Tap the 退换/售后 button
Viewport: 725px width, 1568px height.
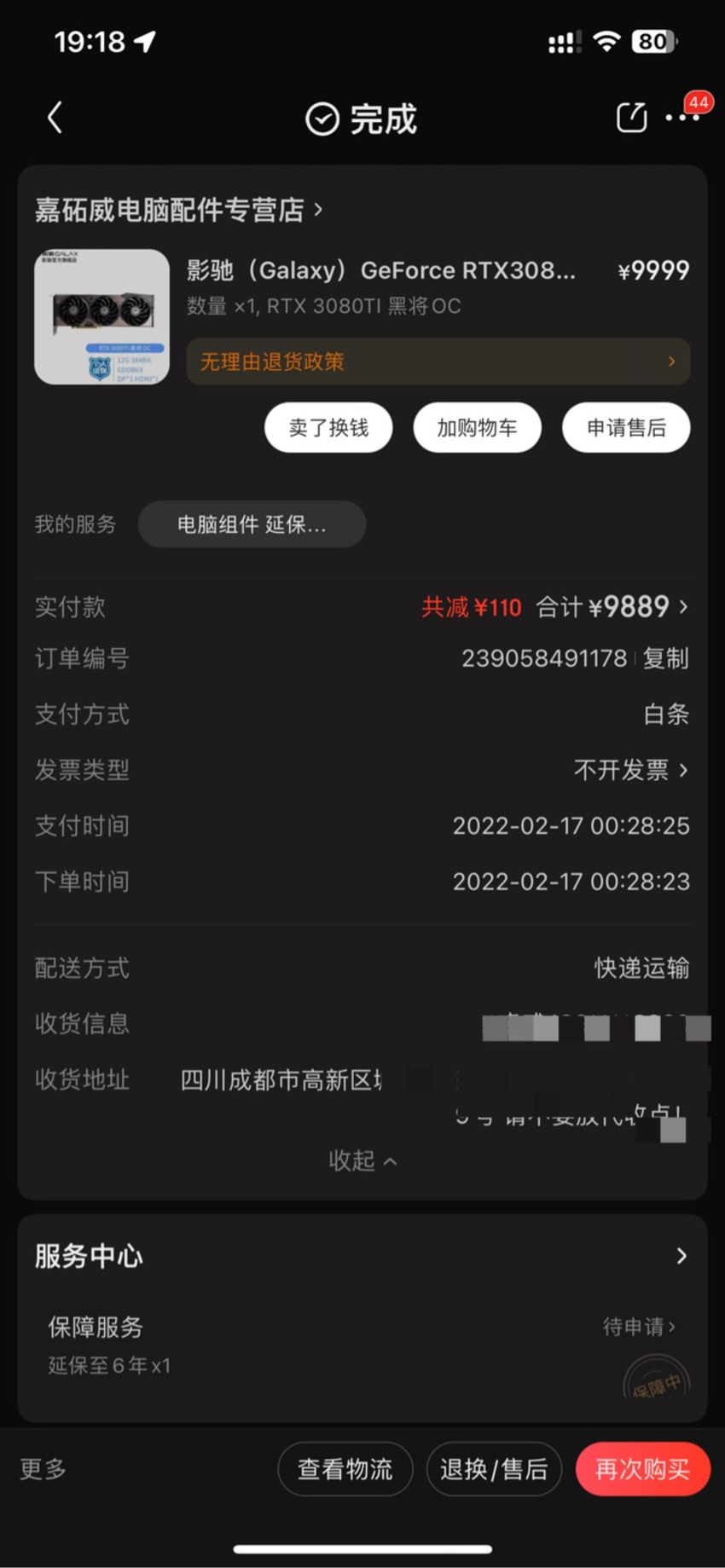[x=494, y=1468]
